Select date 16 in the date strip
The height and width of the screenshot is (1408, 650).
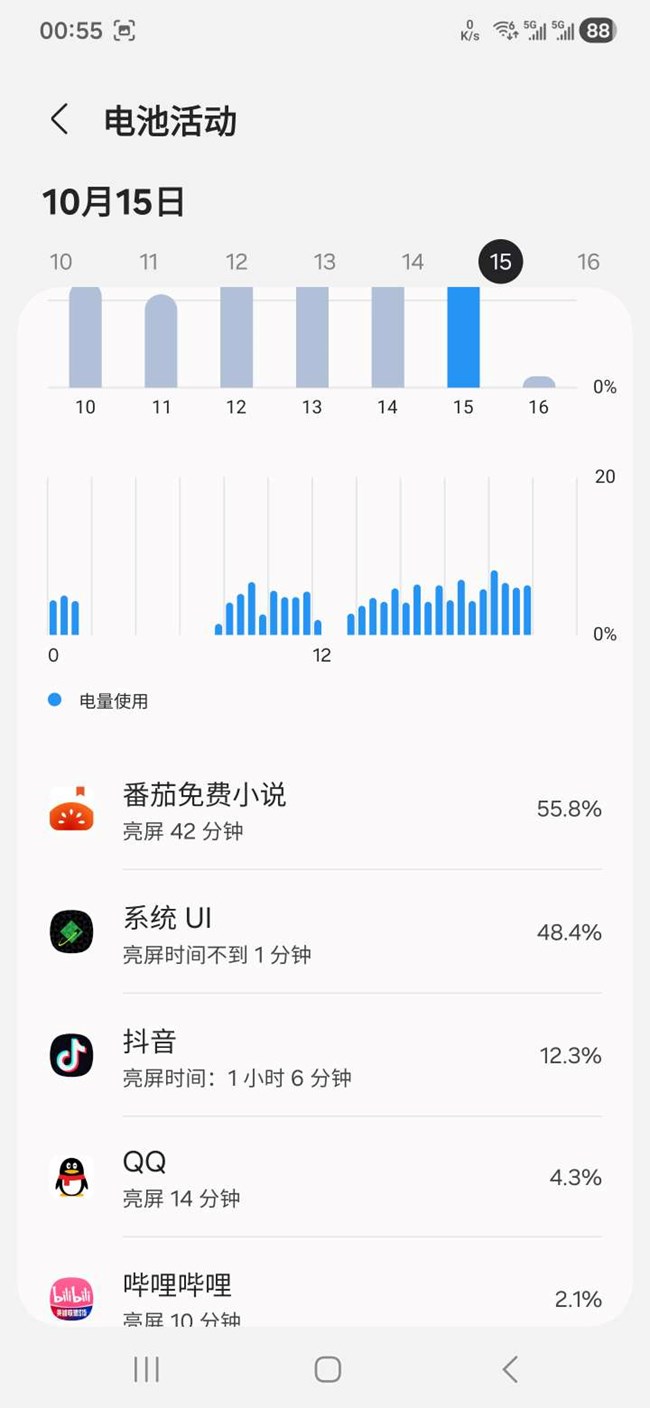(588, 262)
